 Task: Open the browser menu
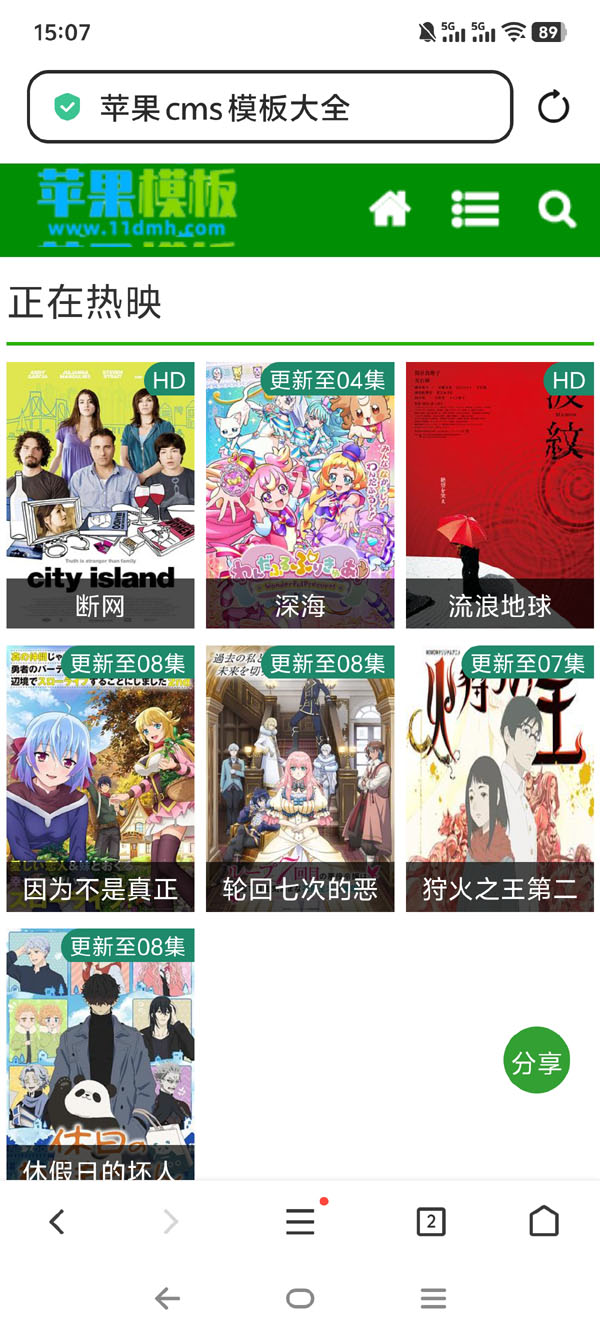click(x=300, y=1221)
